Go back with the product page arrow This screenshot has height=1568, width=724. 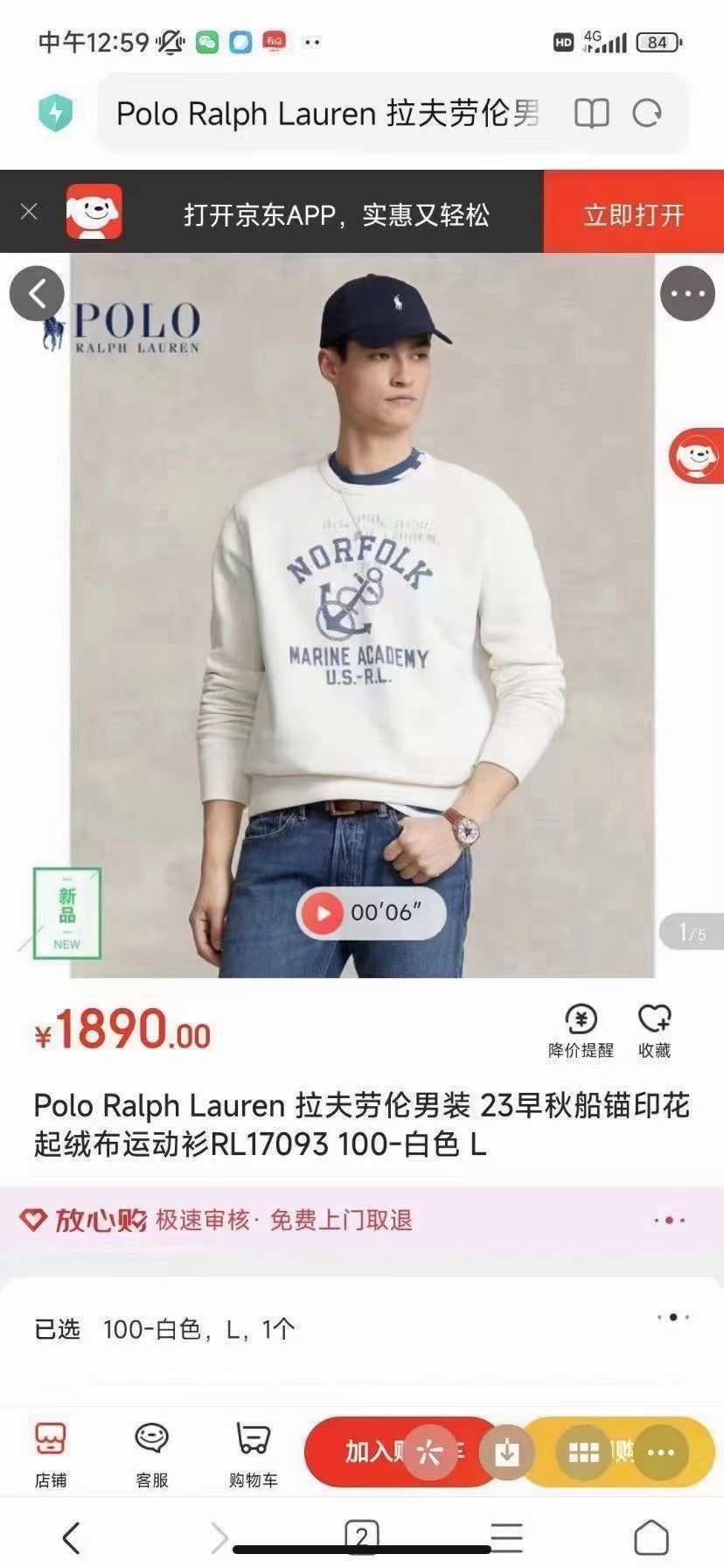[x=37, y=294]
